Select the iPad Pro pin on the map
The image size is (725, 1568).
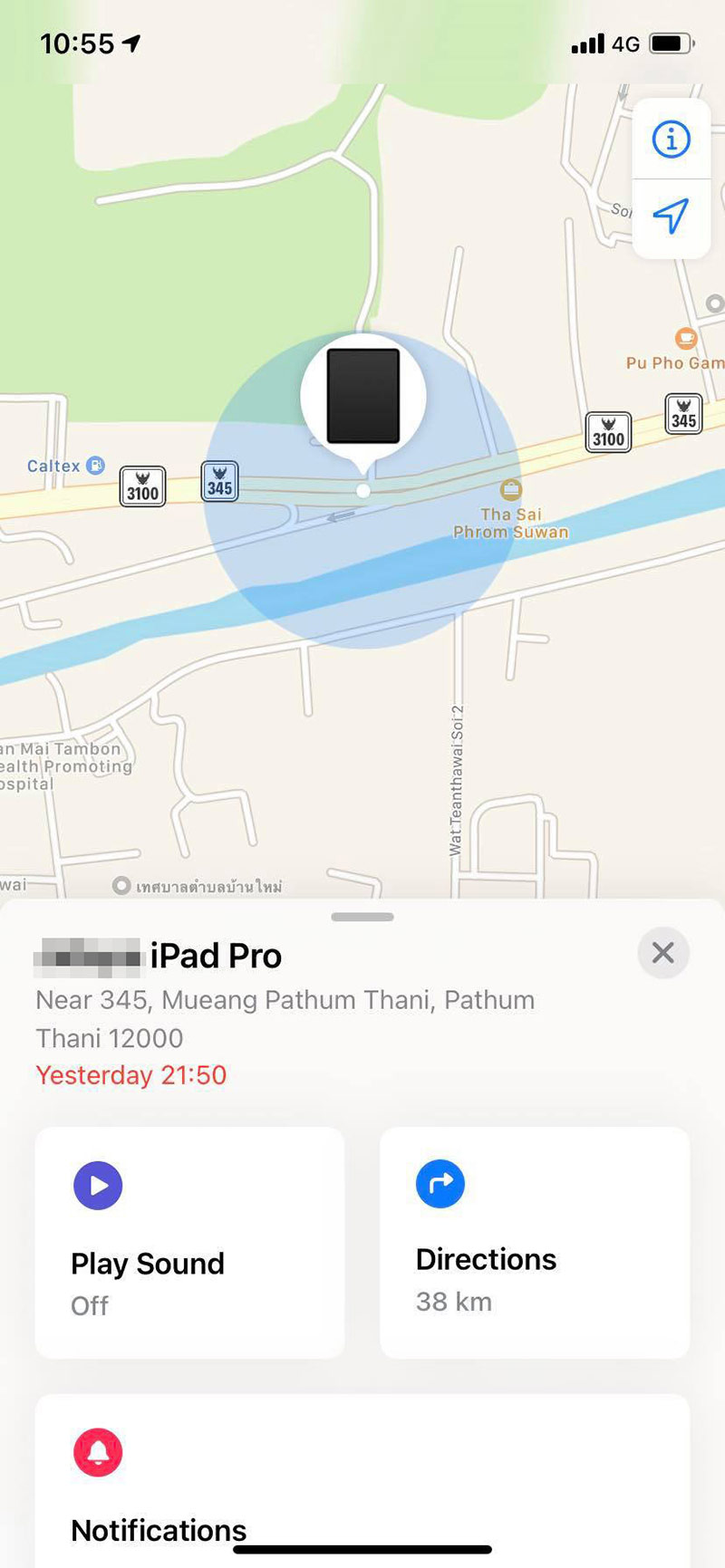coord(362,394)
